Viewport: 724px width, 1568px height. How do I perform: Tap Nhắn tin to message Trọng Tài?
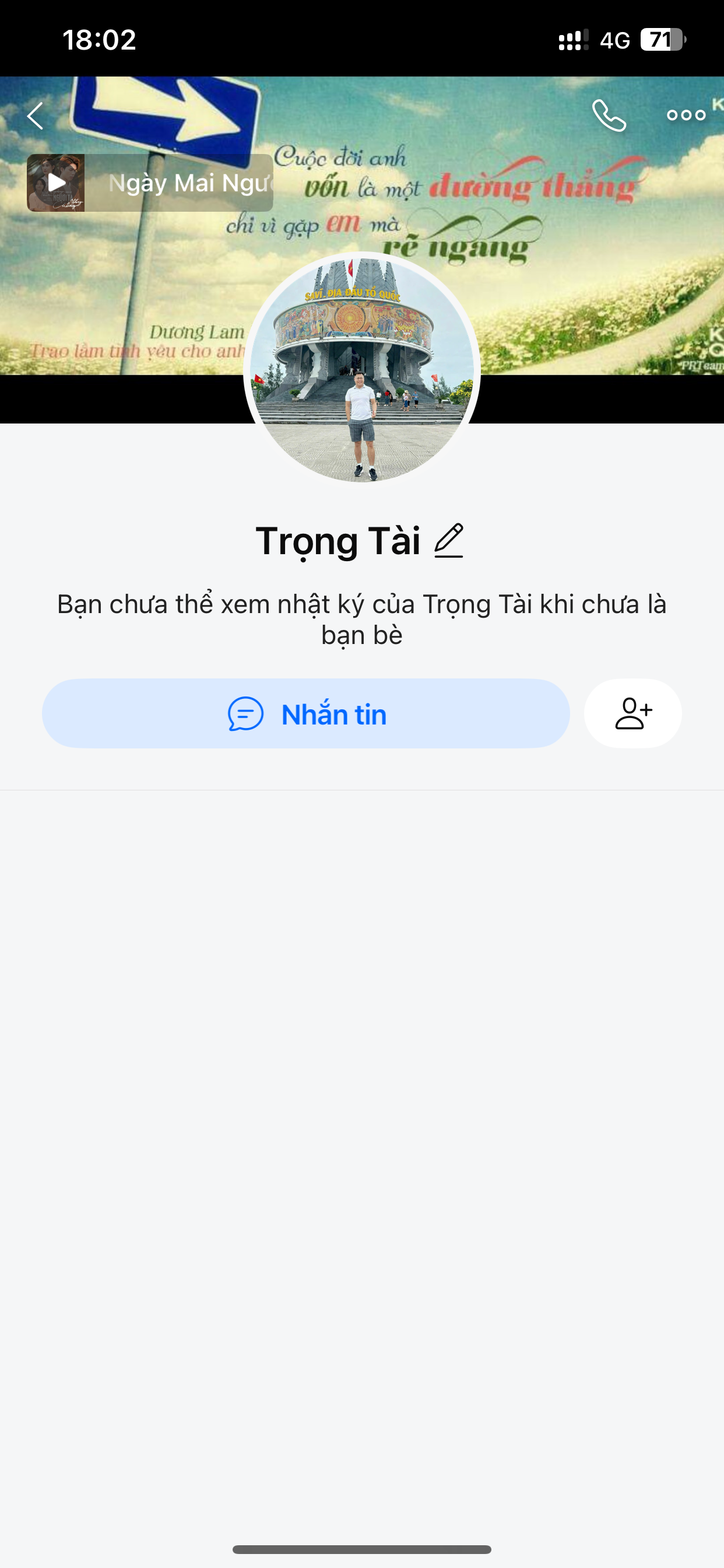[306, 713]
